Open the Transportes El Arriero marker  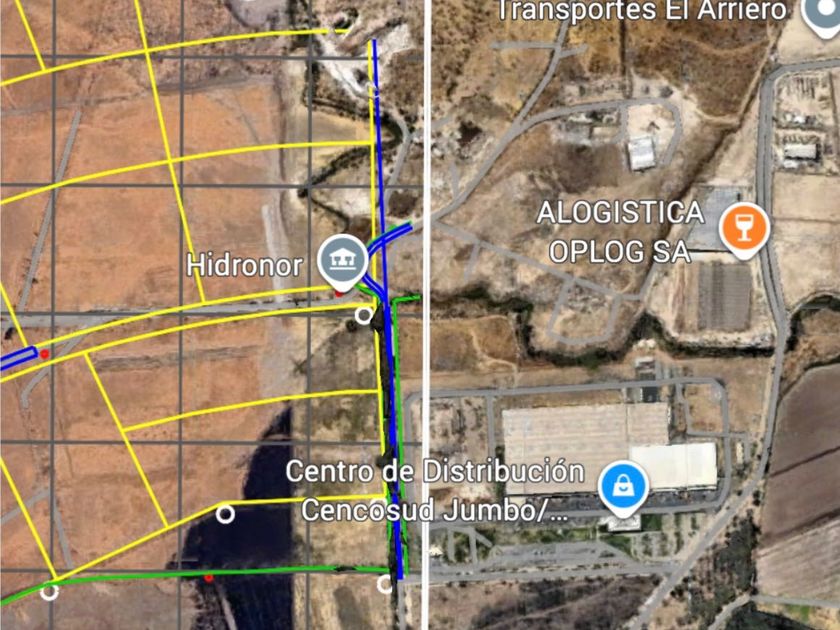click(x=820, y=12)
